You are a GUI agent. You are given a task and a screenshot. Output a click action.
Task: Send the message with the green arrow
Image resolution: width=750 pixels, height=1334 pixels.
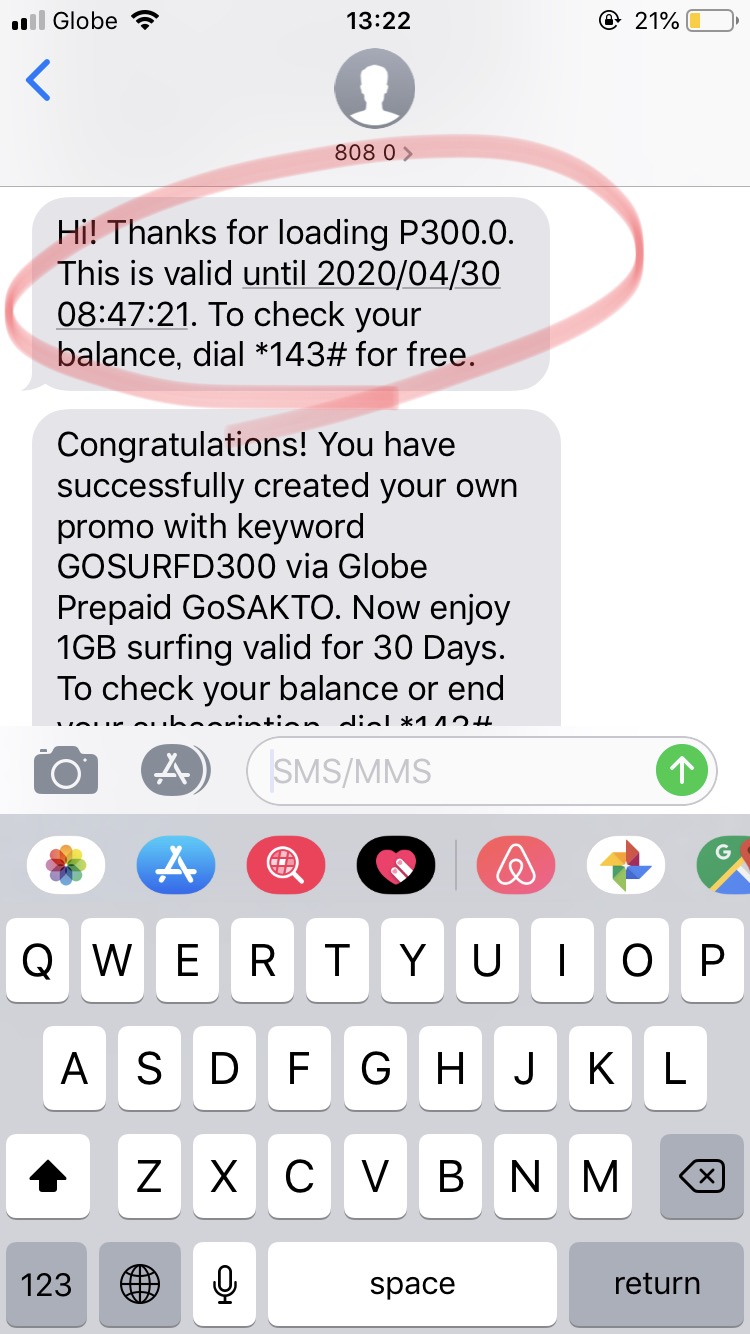click(681, 770)
